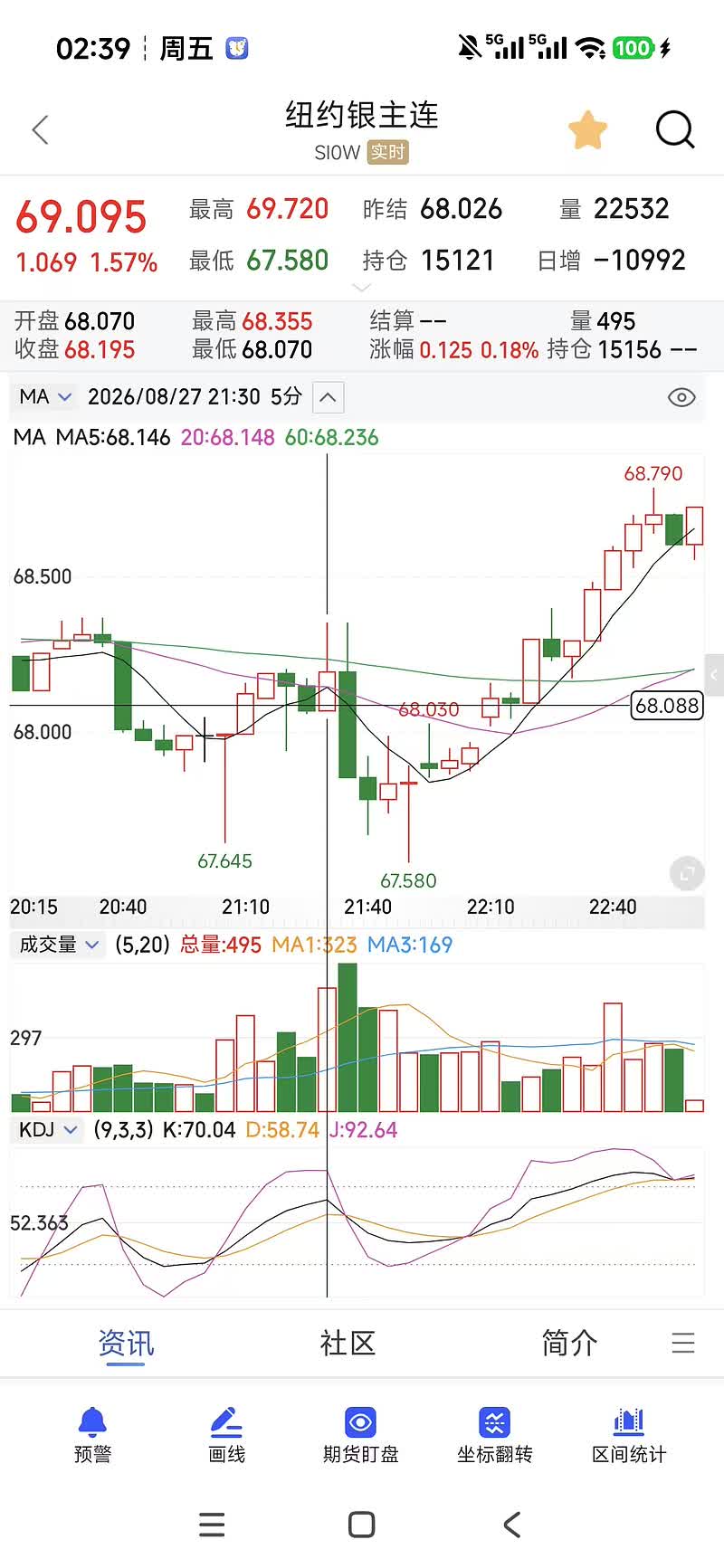This screenshot has width=724, height=1568.
Task: Collapse the 5分 period selector arrow
Action: [x=328, y=397]
